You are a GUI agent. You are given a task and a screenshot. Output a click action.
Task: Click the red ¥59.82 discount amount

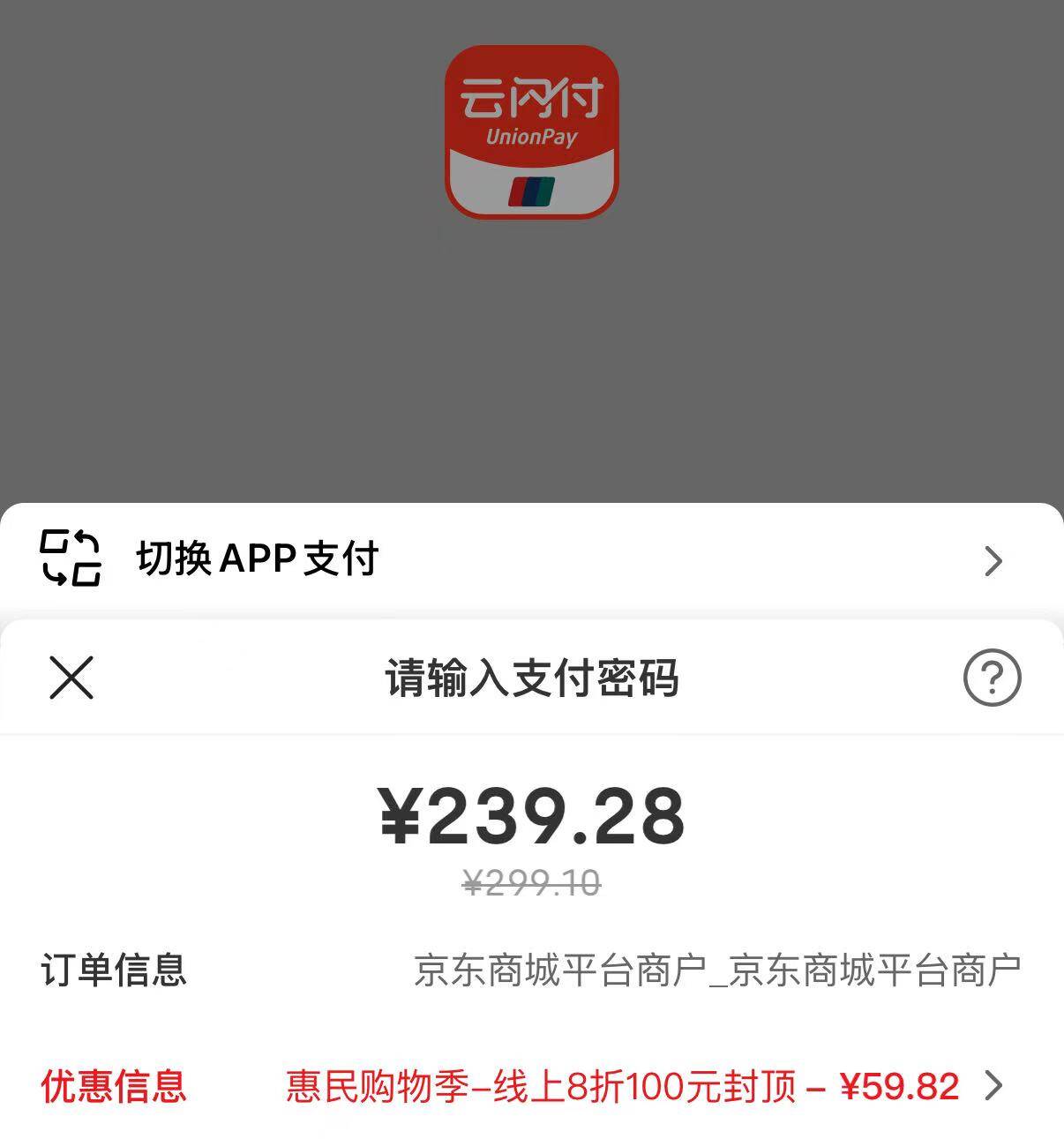tap(900, 1087)
